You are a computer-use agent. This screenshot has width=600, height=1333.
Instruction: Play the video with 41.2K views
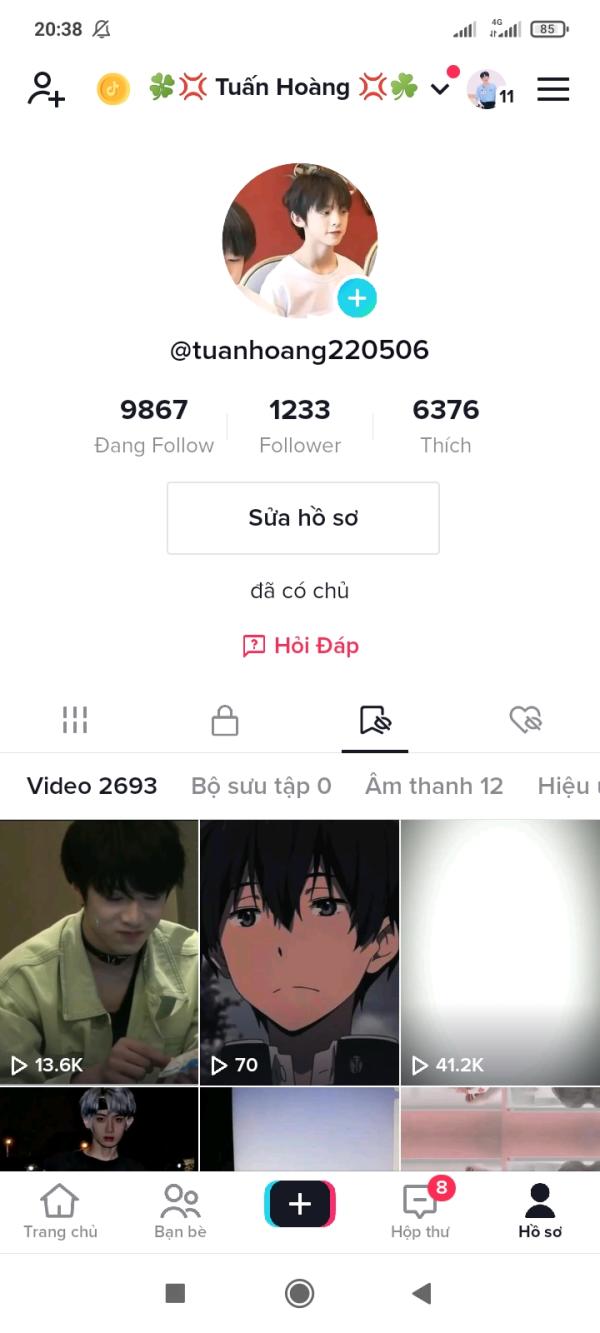(500, 950)
